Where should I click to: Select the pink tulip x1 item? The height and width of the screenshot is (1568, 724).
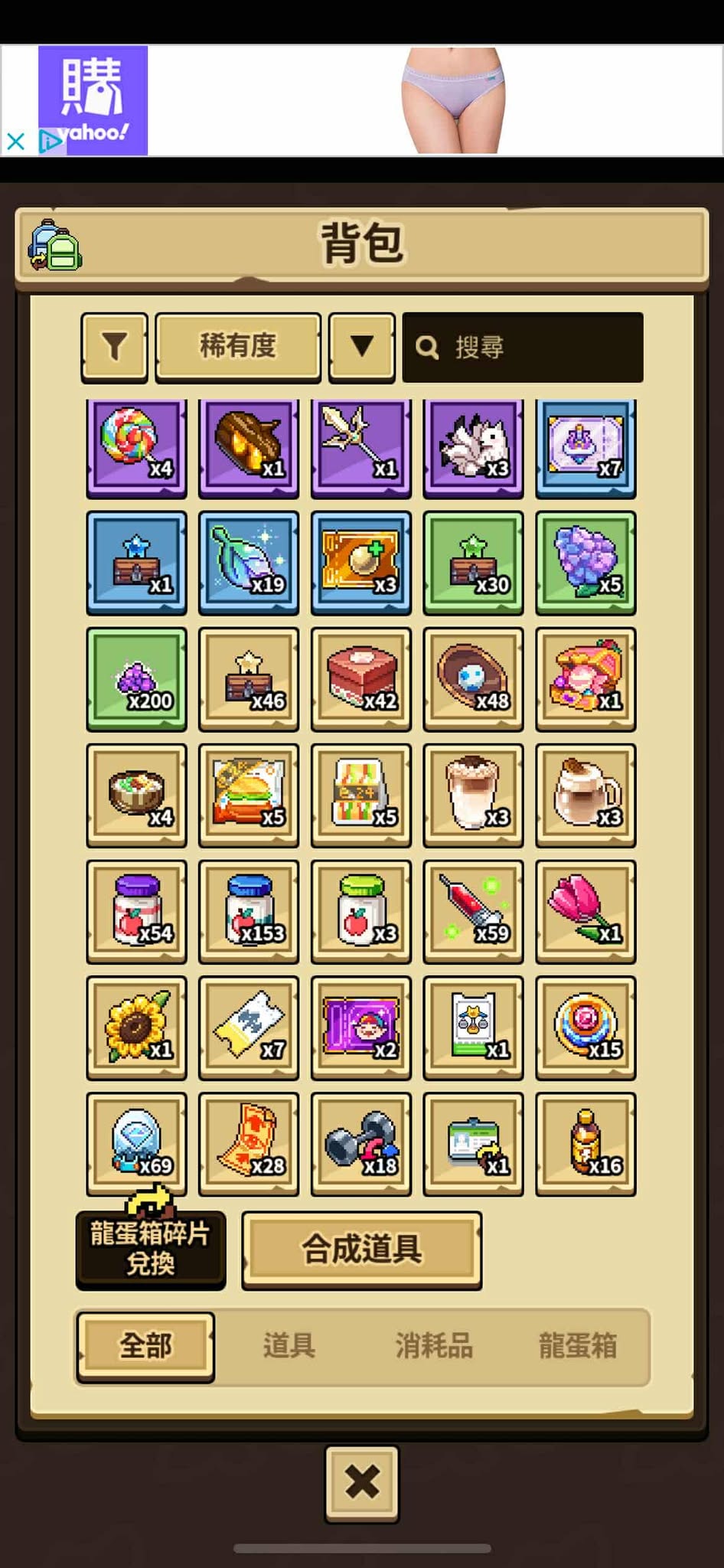(x=585, y=910)
